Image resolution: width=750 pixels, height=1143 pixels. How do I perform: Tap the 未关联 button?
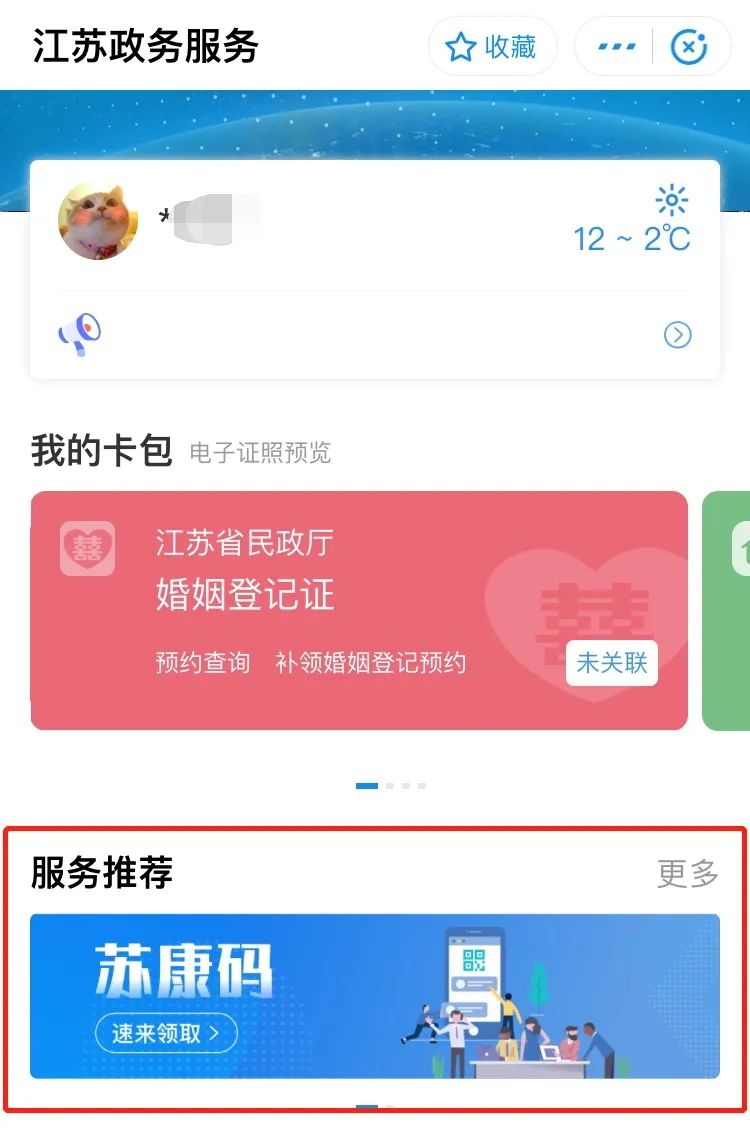tap(611, 663)
